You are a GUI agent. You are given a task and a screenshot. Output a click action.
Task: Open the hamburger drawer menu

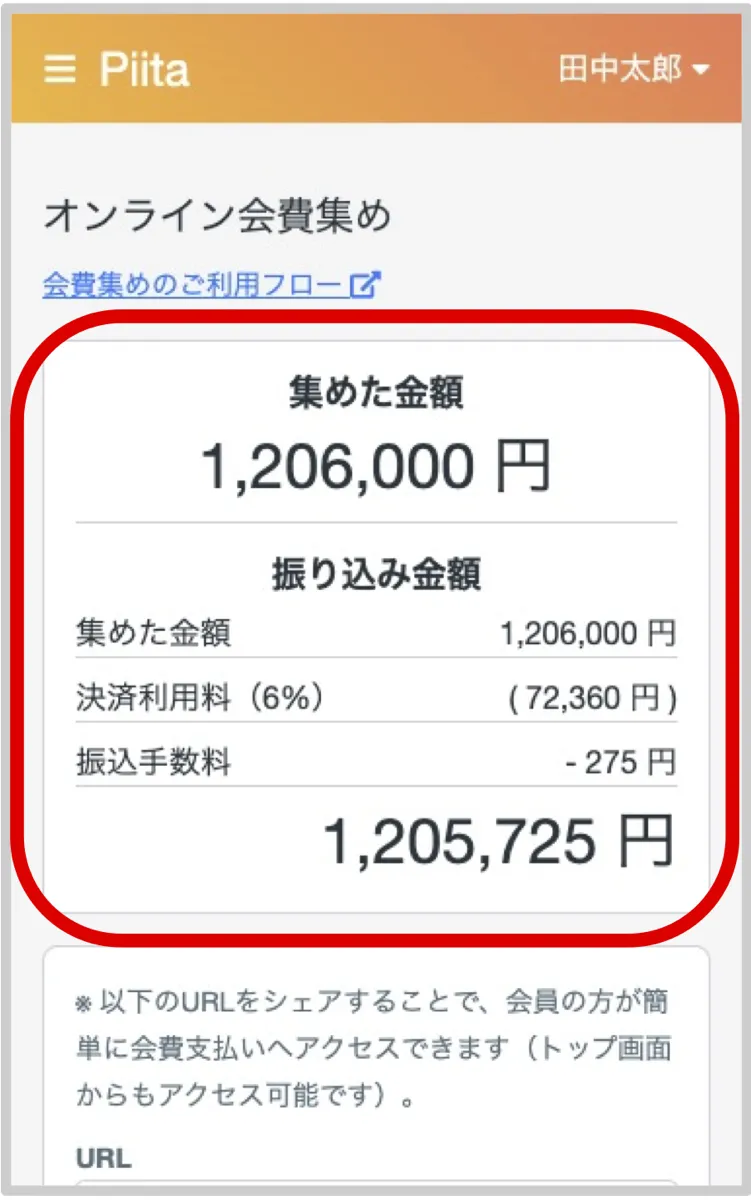click(60, 70)
